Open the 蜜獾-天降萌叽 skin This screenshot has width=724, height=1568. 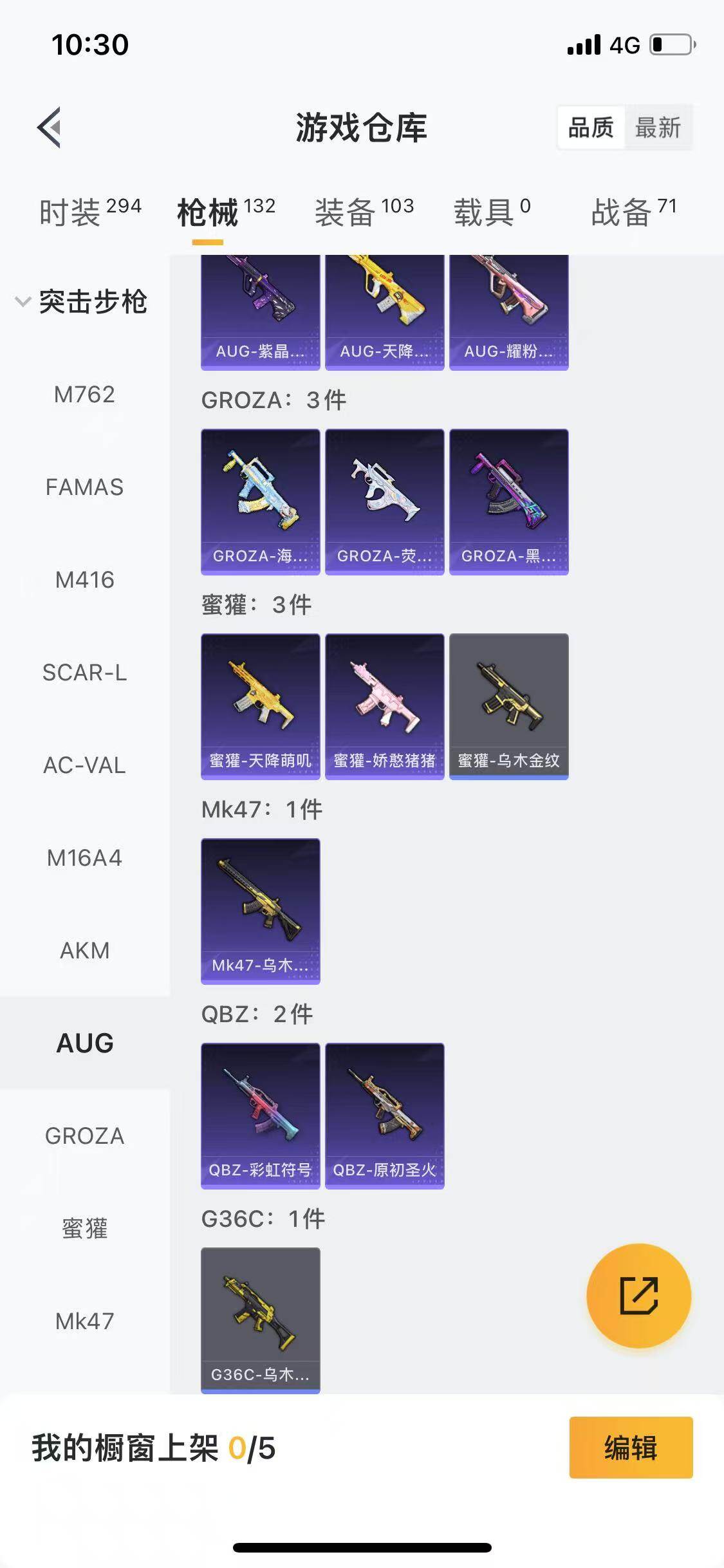tap(260, 706)
